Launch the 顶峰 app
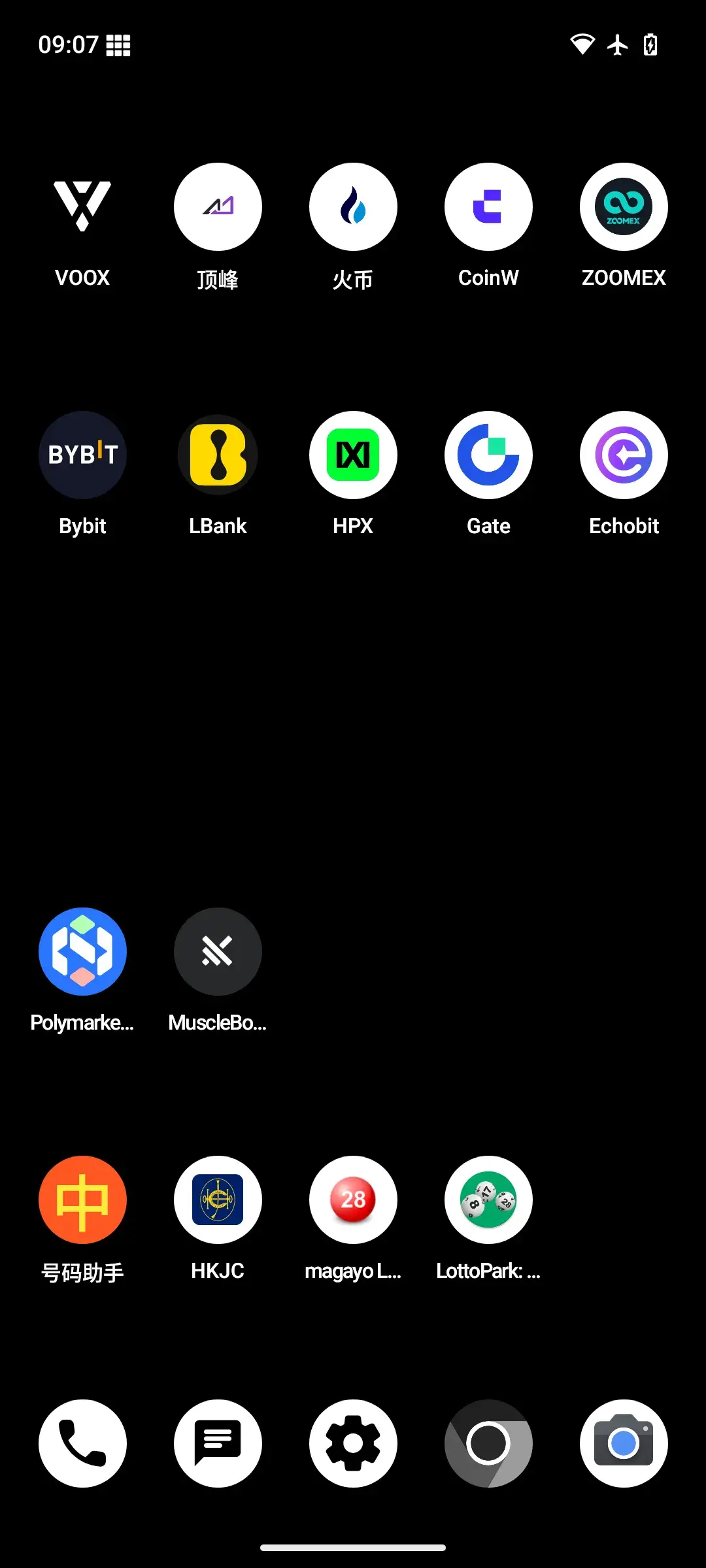The image size is (706, 1568). 218,206
